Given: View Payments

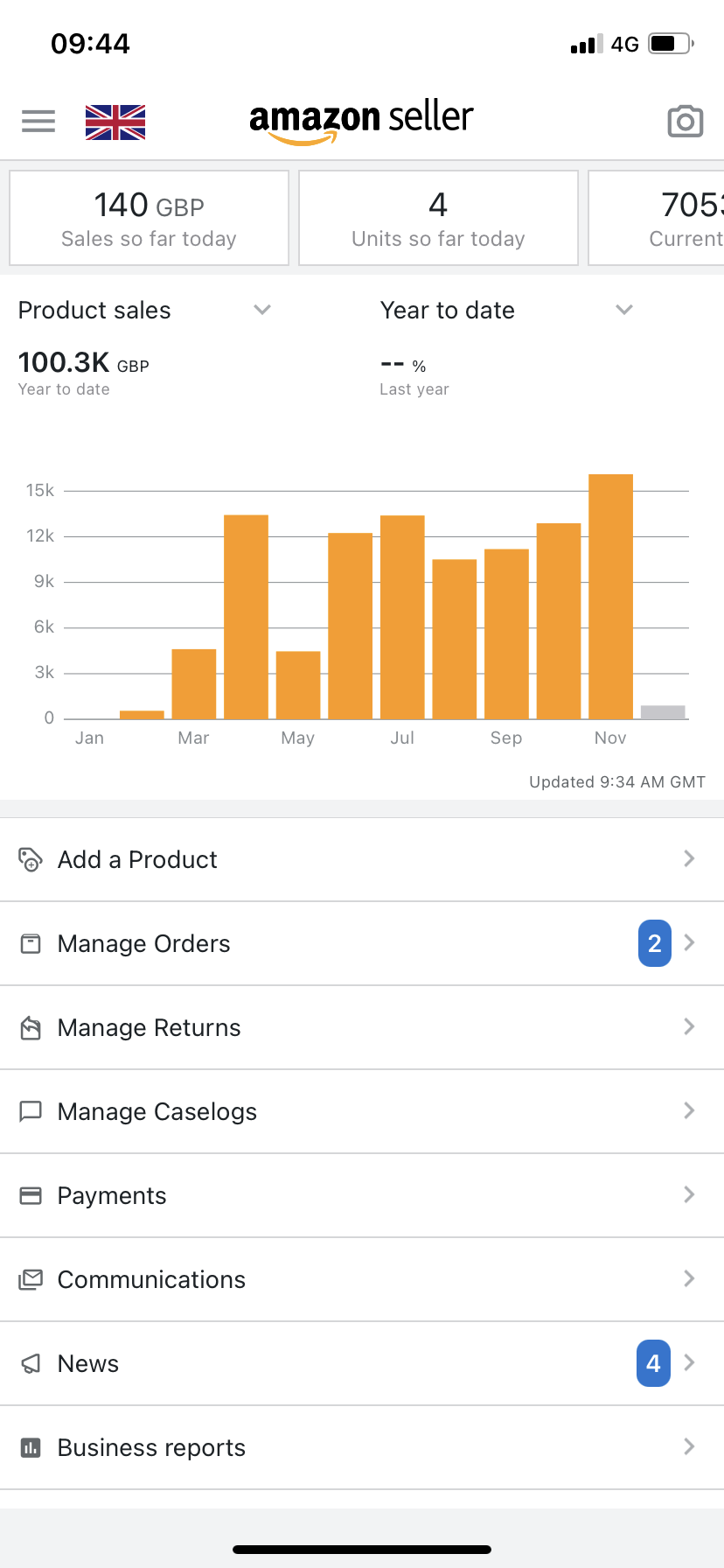Looking at the screenshot, I should pos(362,1195).
